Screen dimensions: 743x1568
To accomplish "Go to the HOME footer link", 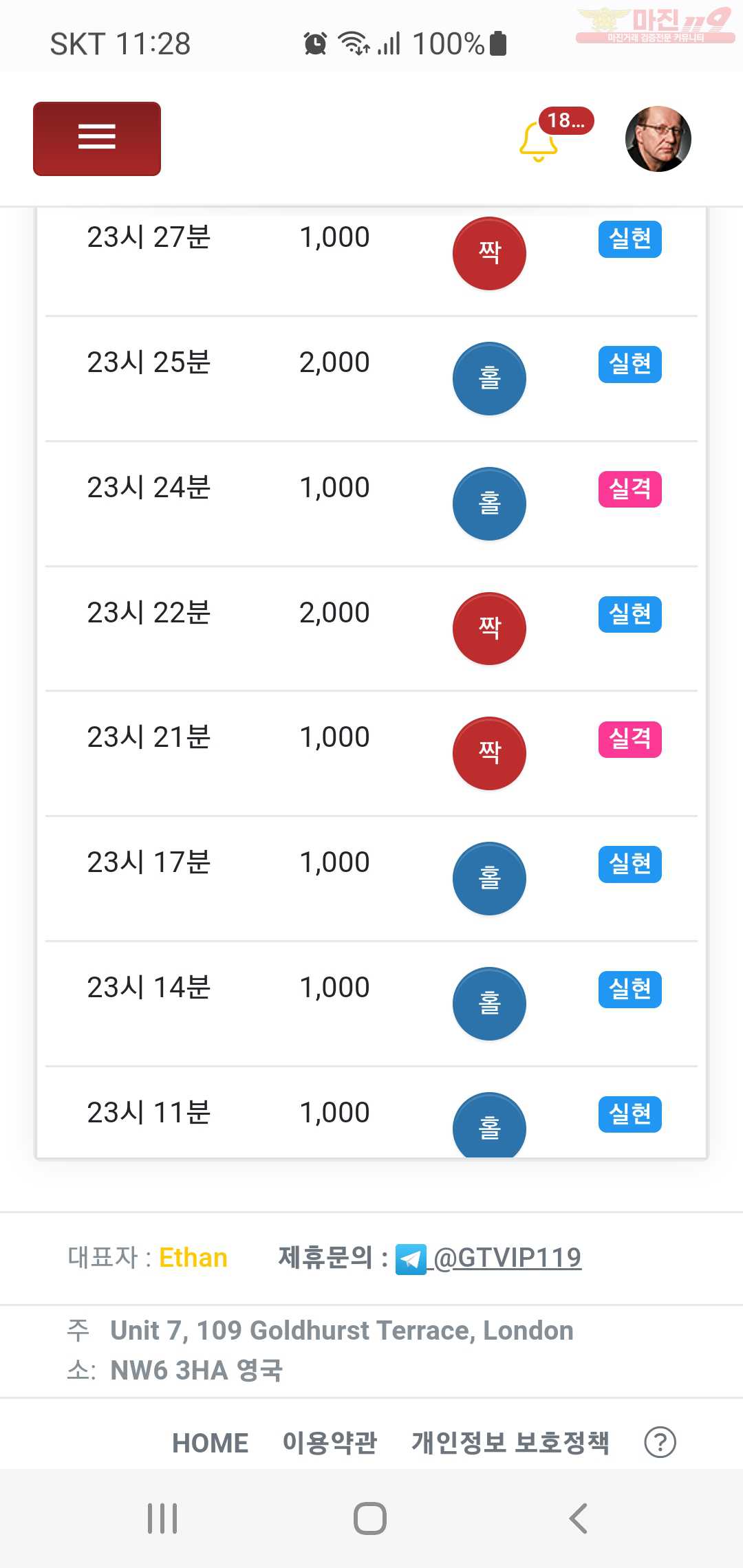I will pyautogui.click(x=210, y=1443).
